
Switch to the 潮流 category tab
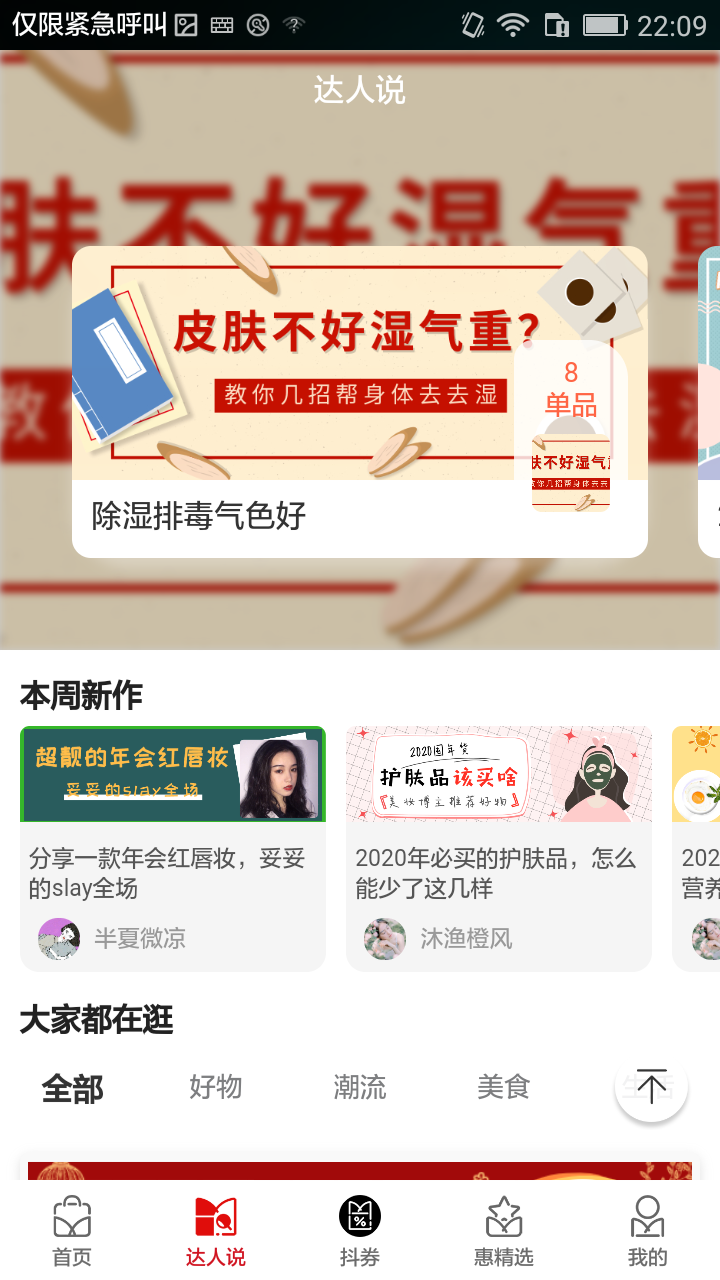(x=359, y=1089)
